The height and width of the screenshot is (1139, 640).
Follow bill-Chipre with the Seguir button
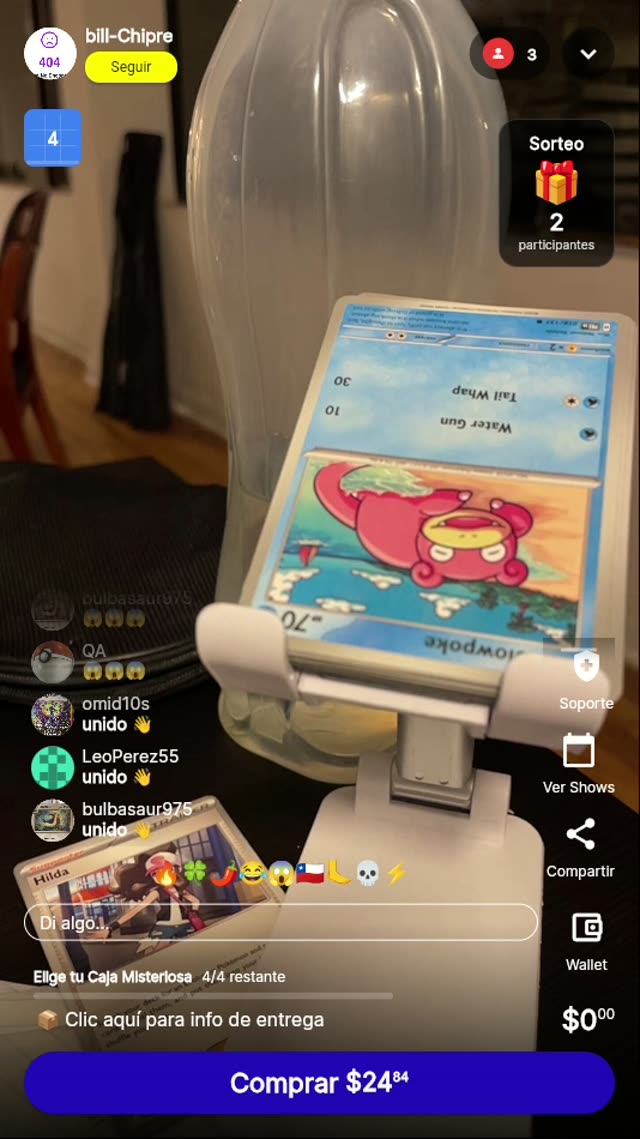click(x=131, y=67)
